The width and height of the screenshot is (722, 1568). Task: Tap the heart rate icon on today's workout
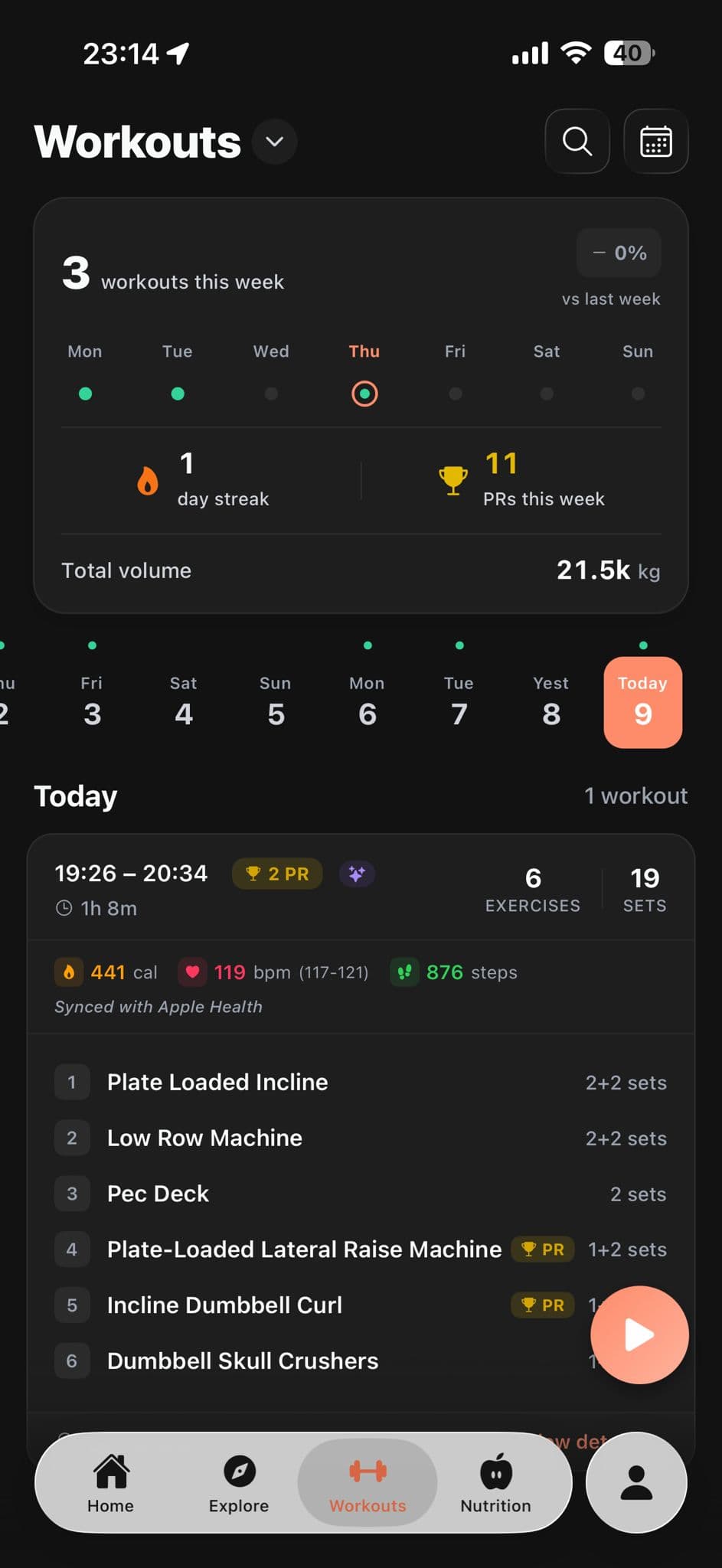193,972
